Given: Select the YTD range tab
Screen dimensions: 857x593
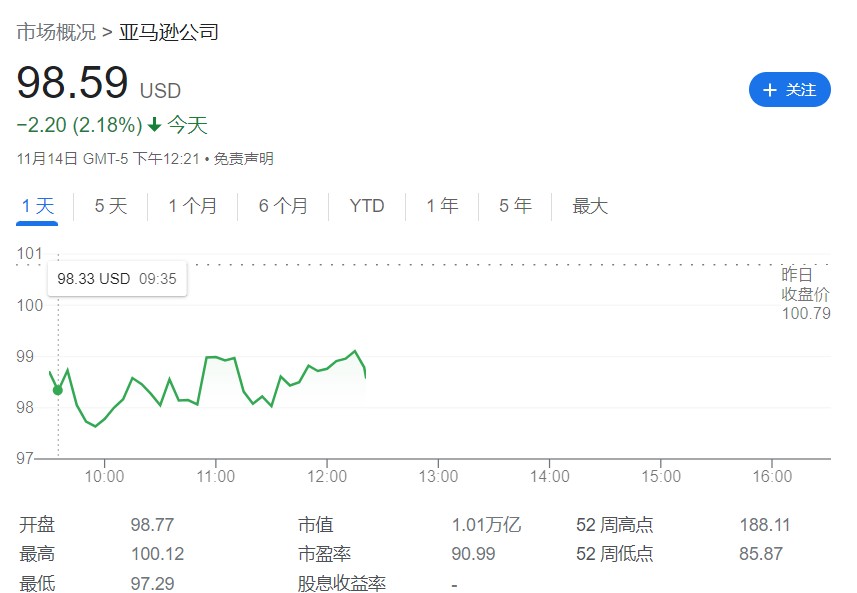Looking at the screenshot, I should point(367,206).
